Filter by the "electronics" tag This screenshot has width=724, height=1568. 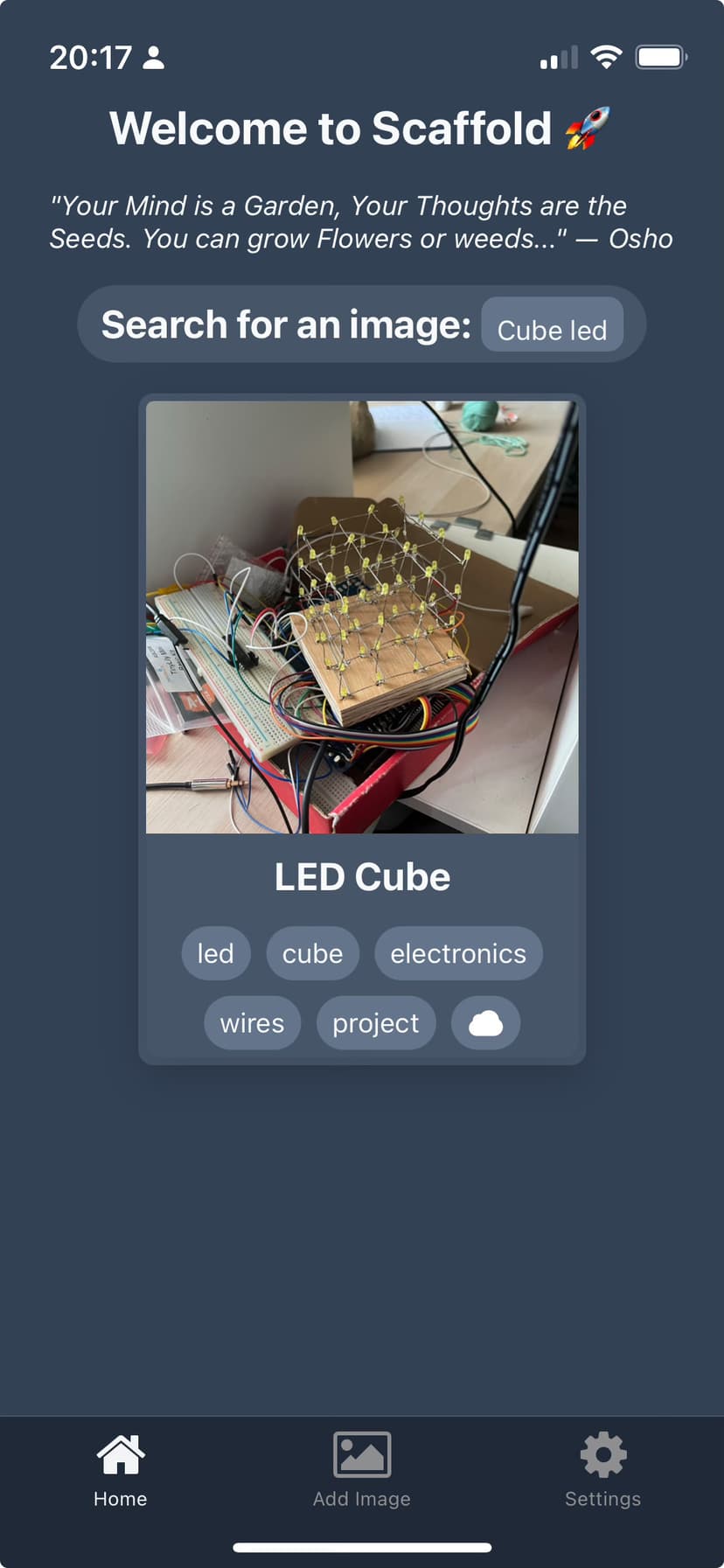pyautogui.click(x=458, y=953)
